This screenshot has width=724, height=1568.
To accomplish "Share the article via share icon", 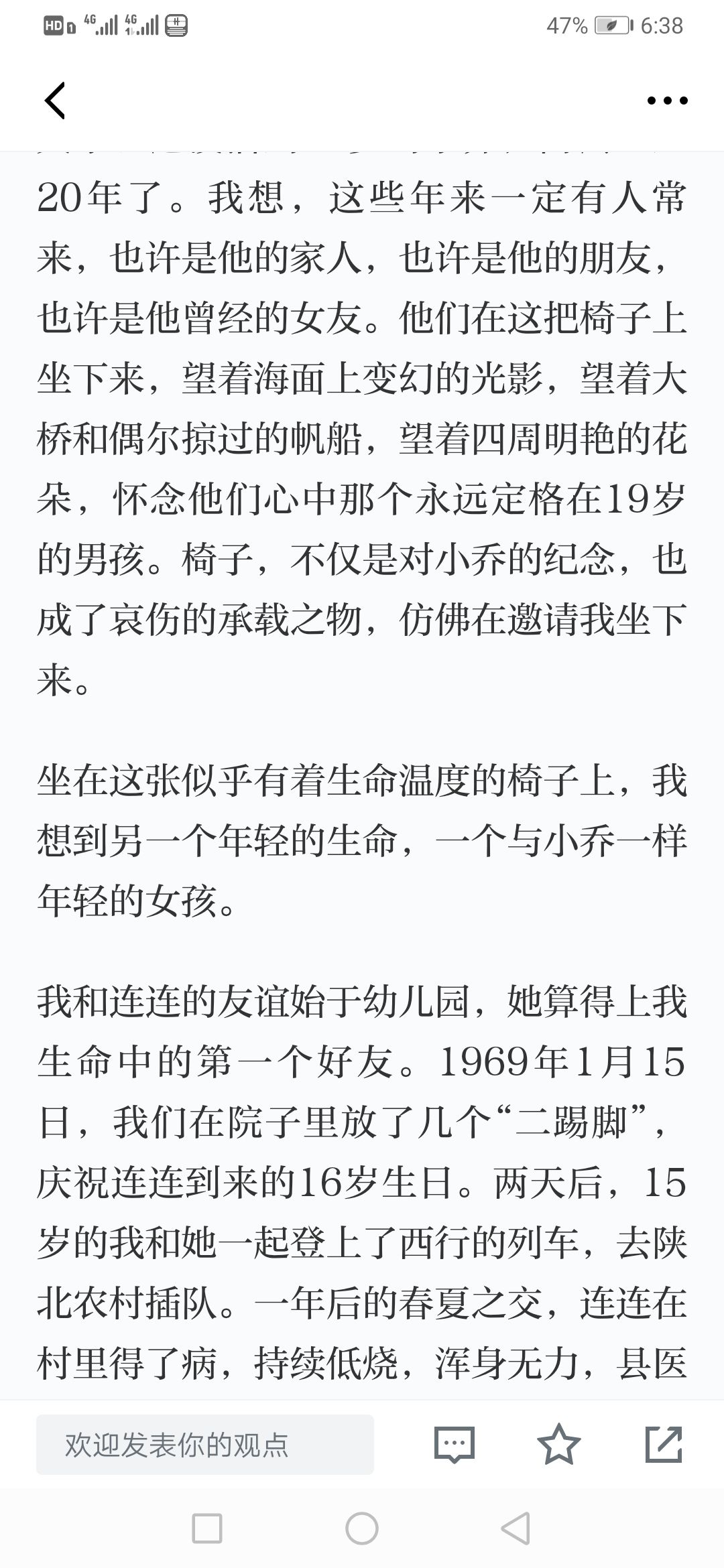I will click(x=664, y=1444).
